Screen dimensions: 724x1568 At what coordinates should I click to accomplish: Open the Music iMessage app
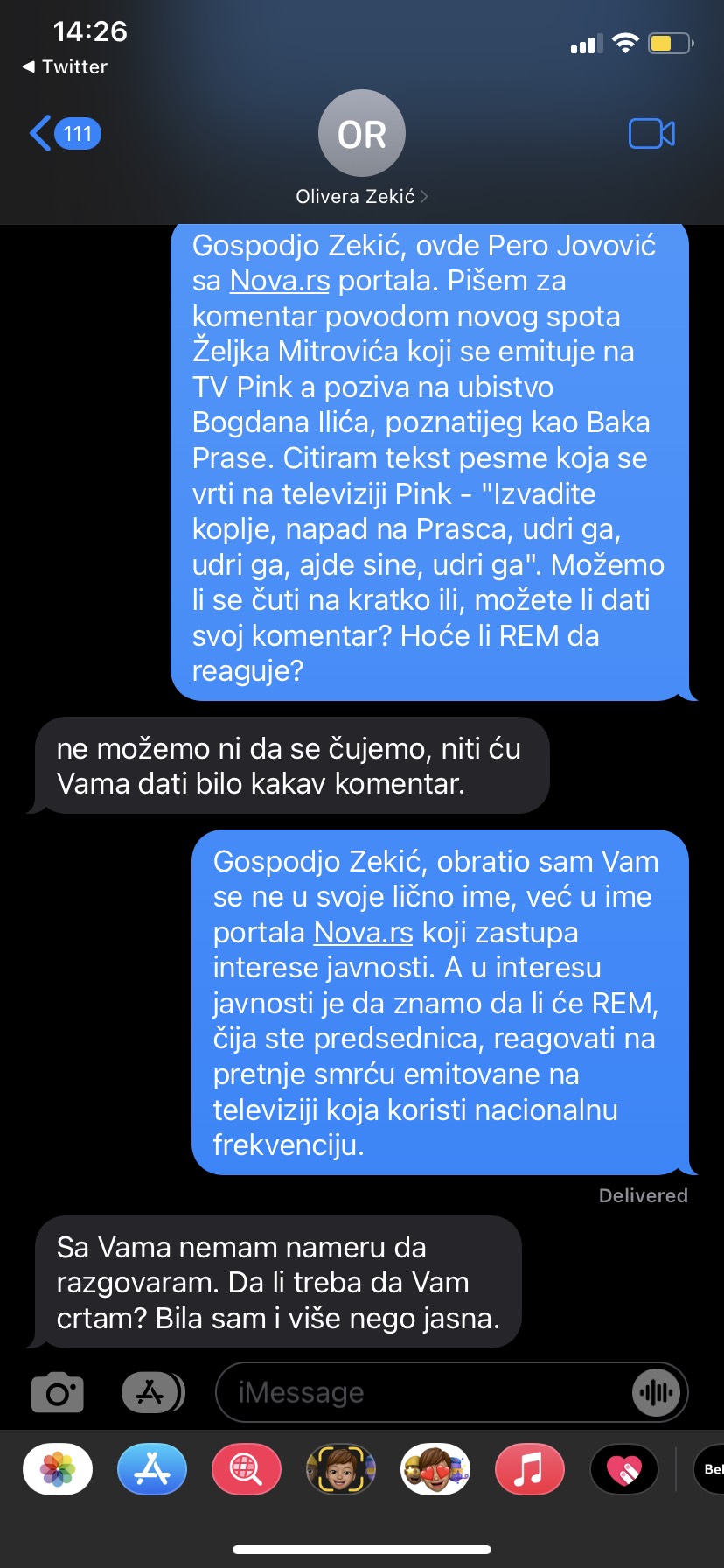coord(530,1469)
